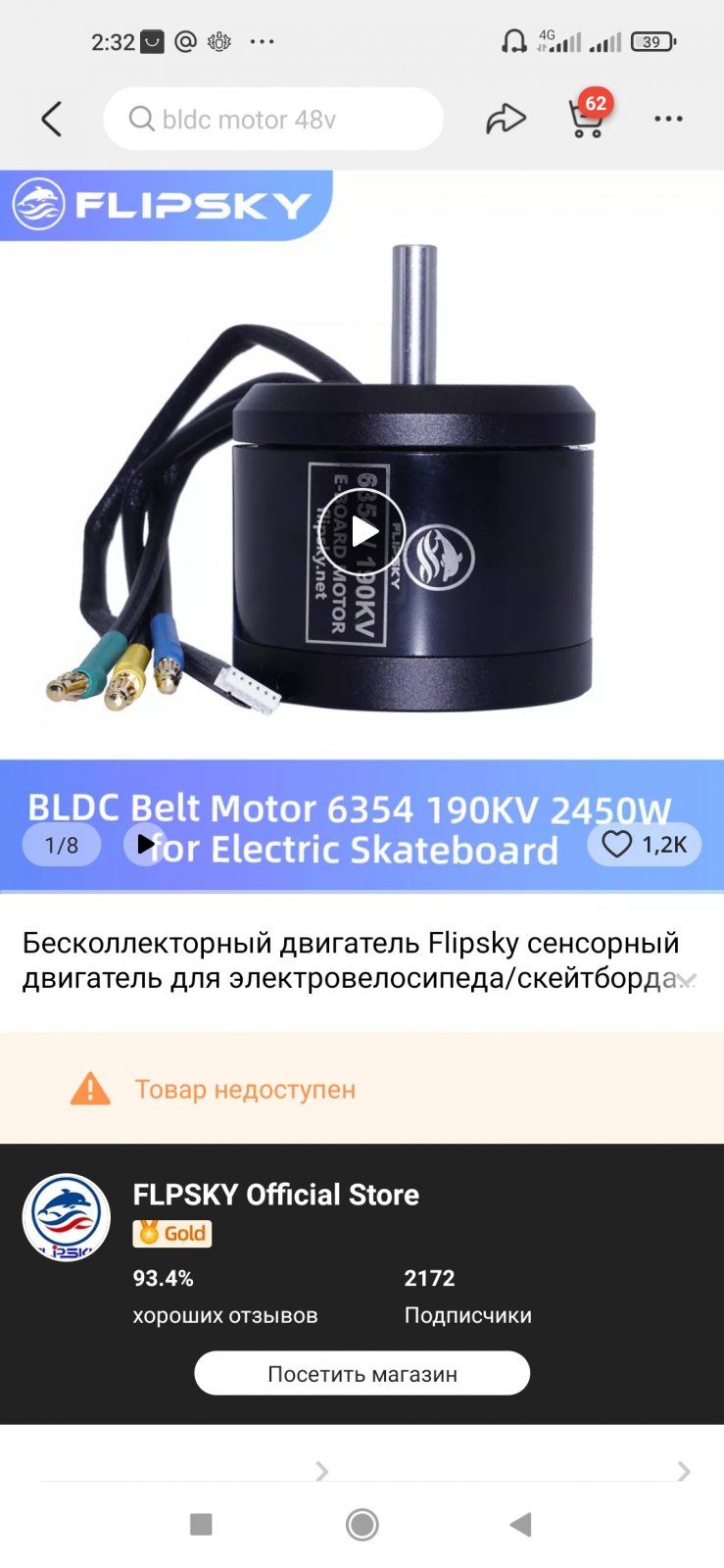Tap the Gold seller badge

tap(170, 1233)
